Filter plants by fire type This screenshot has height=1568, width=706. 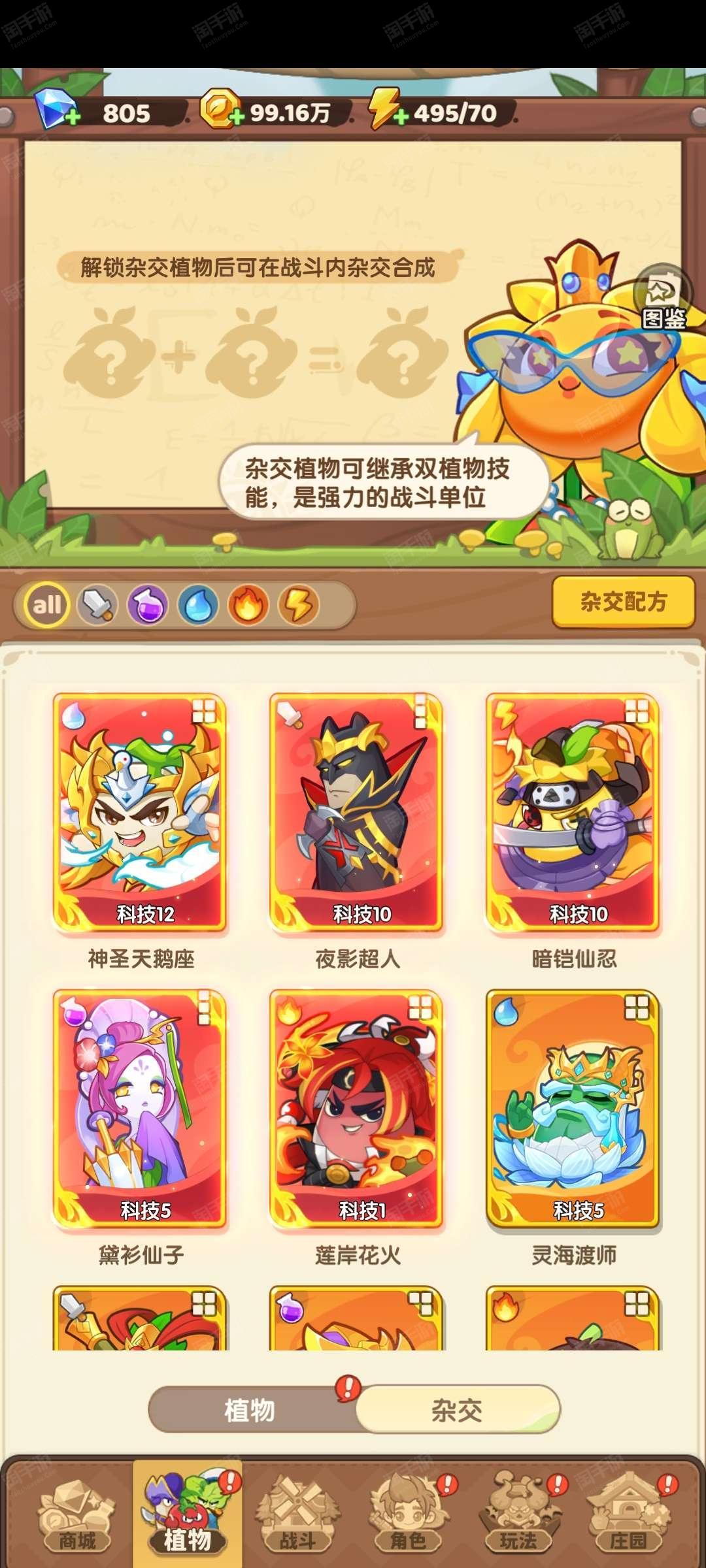pyautogui.click(x=248, y=604)
